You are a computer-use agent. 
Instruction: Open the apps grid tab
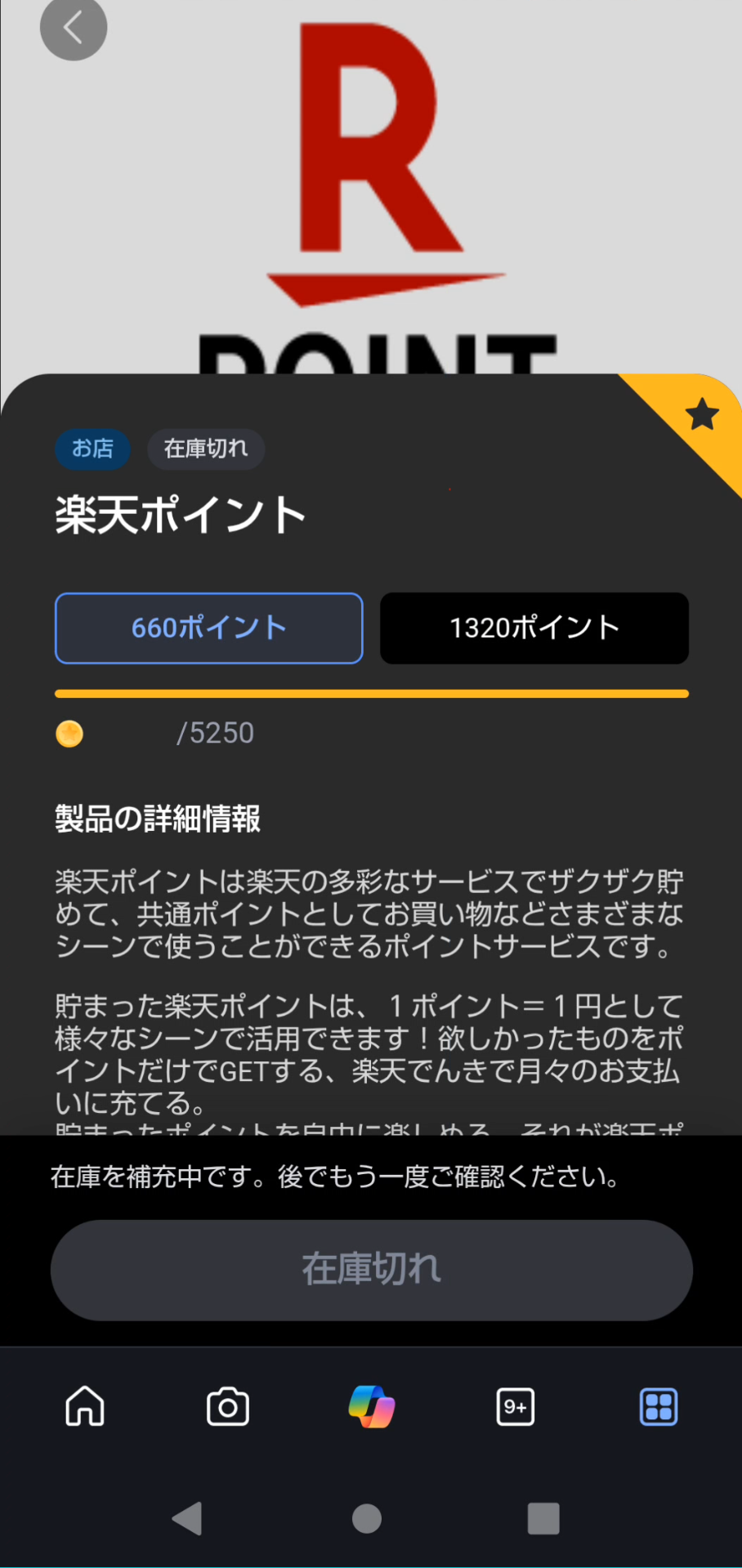point(658,1406)
